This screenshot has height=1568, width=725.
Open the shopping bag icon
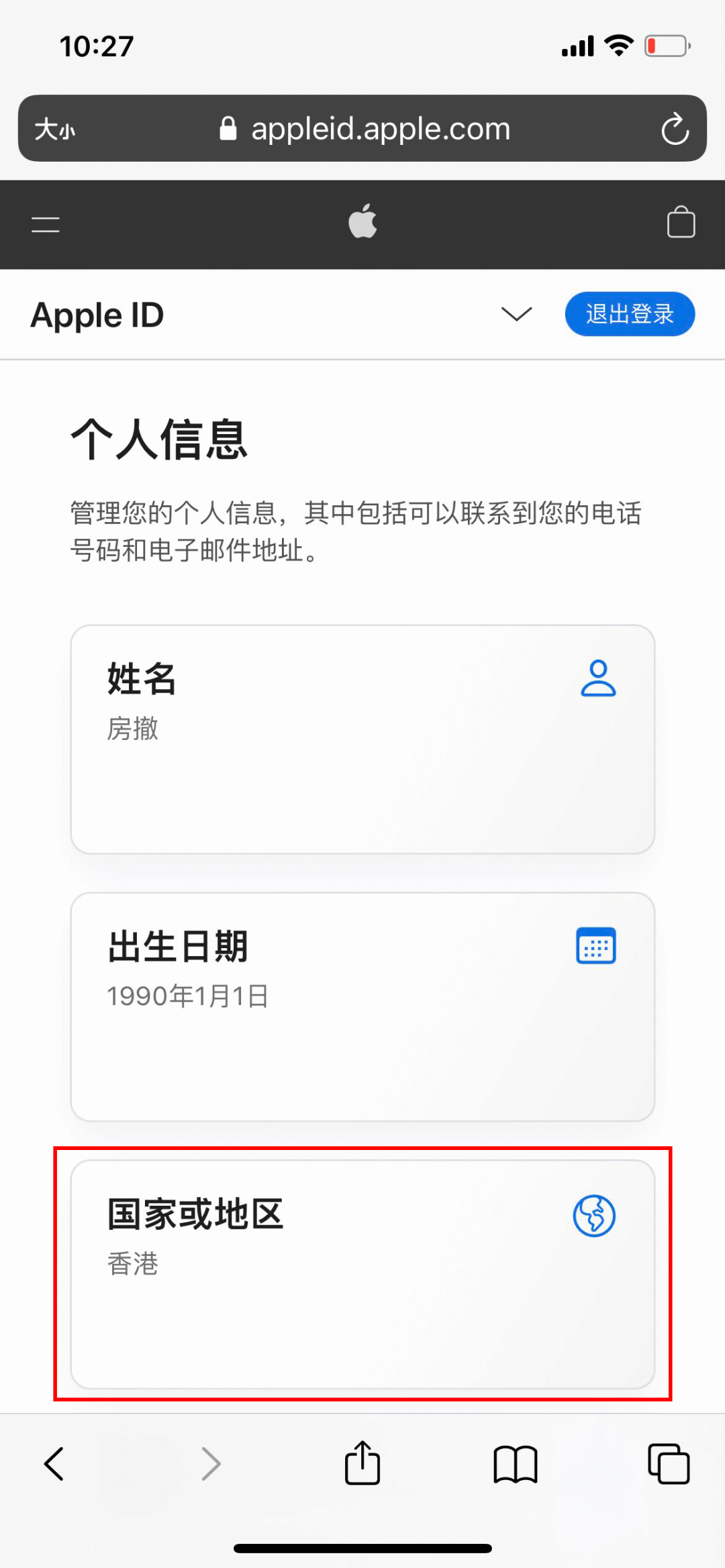[680, 223]
